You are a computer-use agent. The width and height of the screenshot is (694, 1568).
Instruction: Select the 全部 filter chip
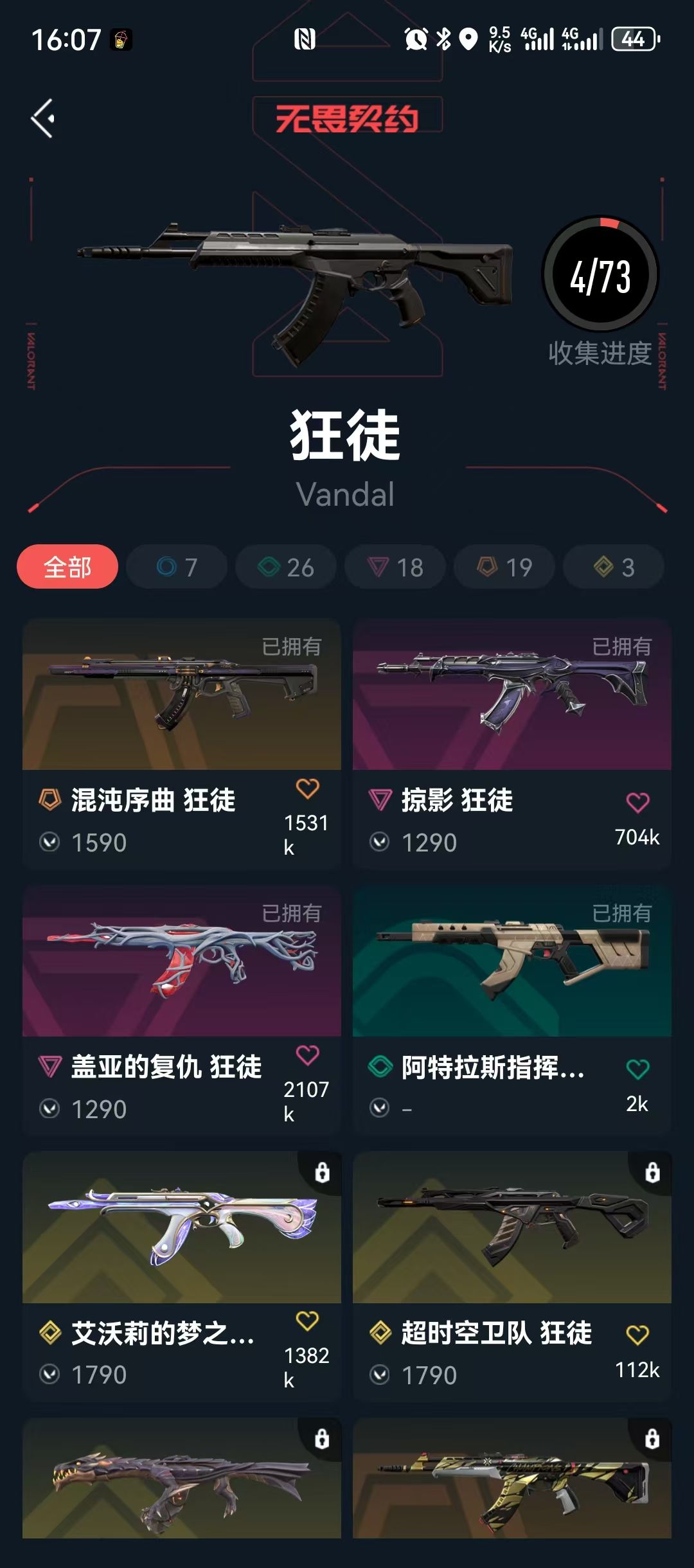[67, 567]
